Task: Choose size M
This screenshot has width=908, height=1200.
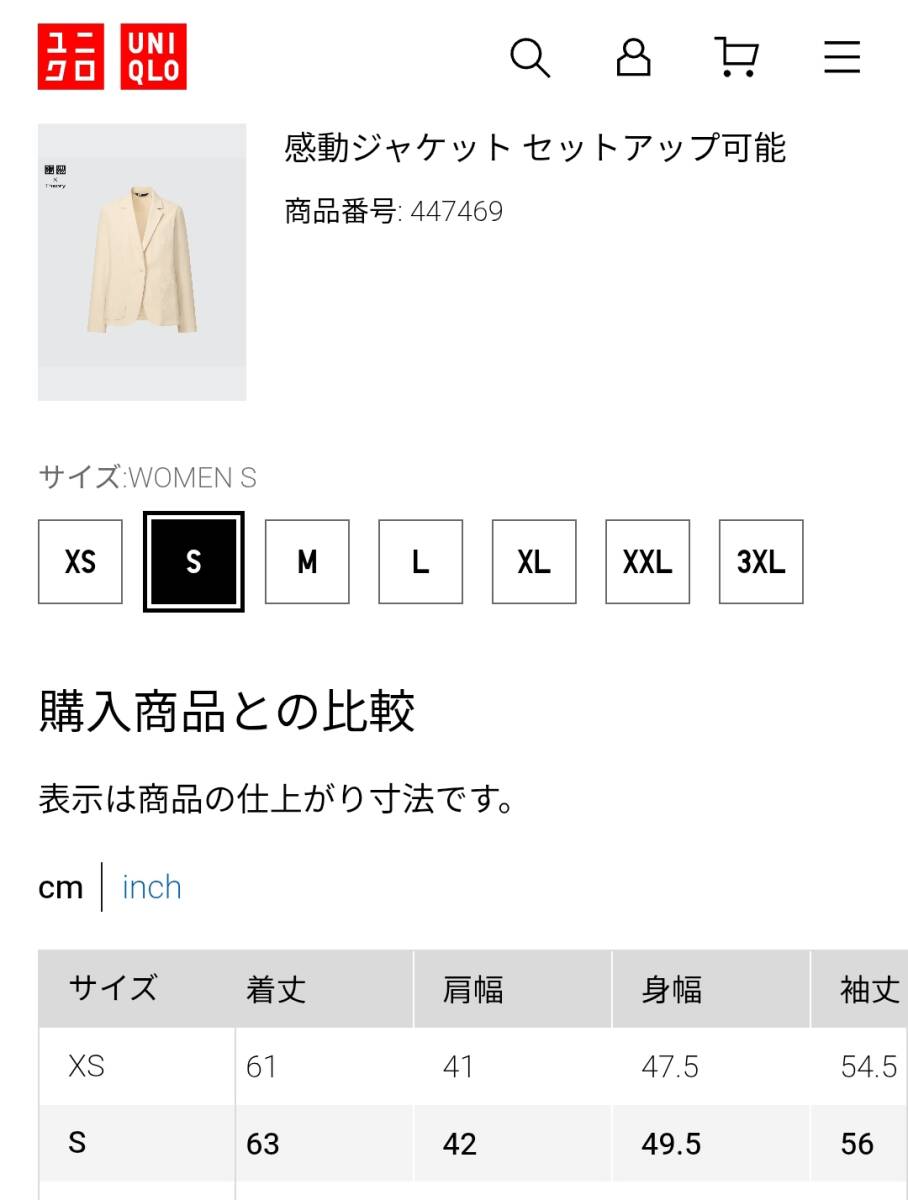Action: [307, 562]
